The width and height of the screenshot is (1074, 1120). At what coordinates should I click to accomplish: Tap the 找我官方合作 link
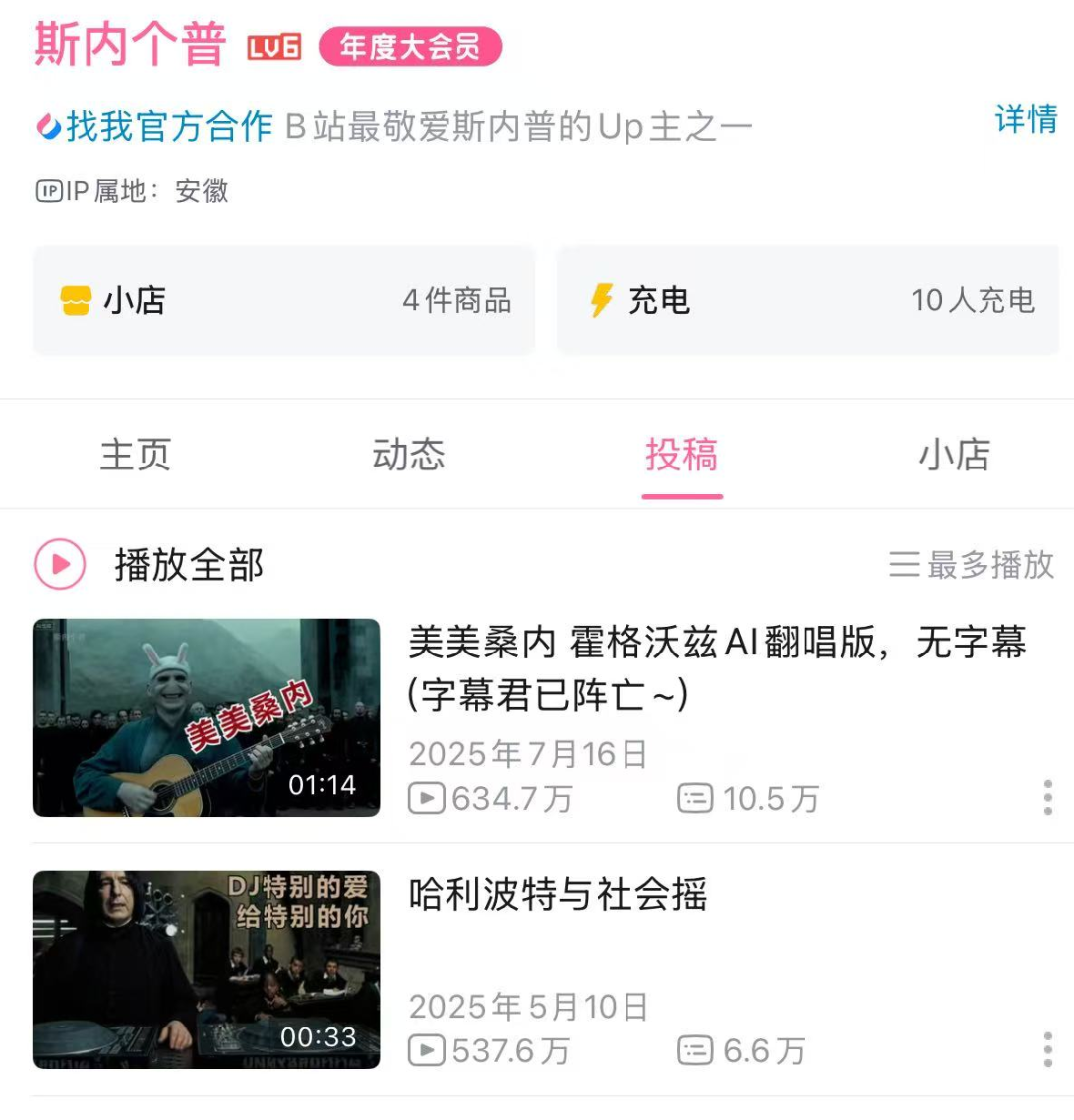[155, 127]
